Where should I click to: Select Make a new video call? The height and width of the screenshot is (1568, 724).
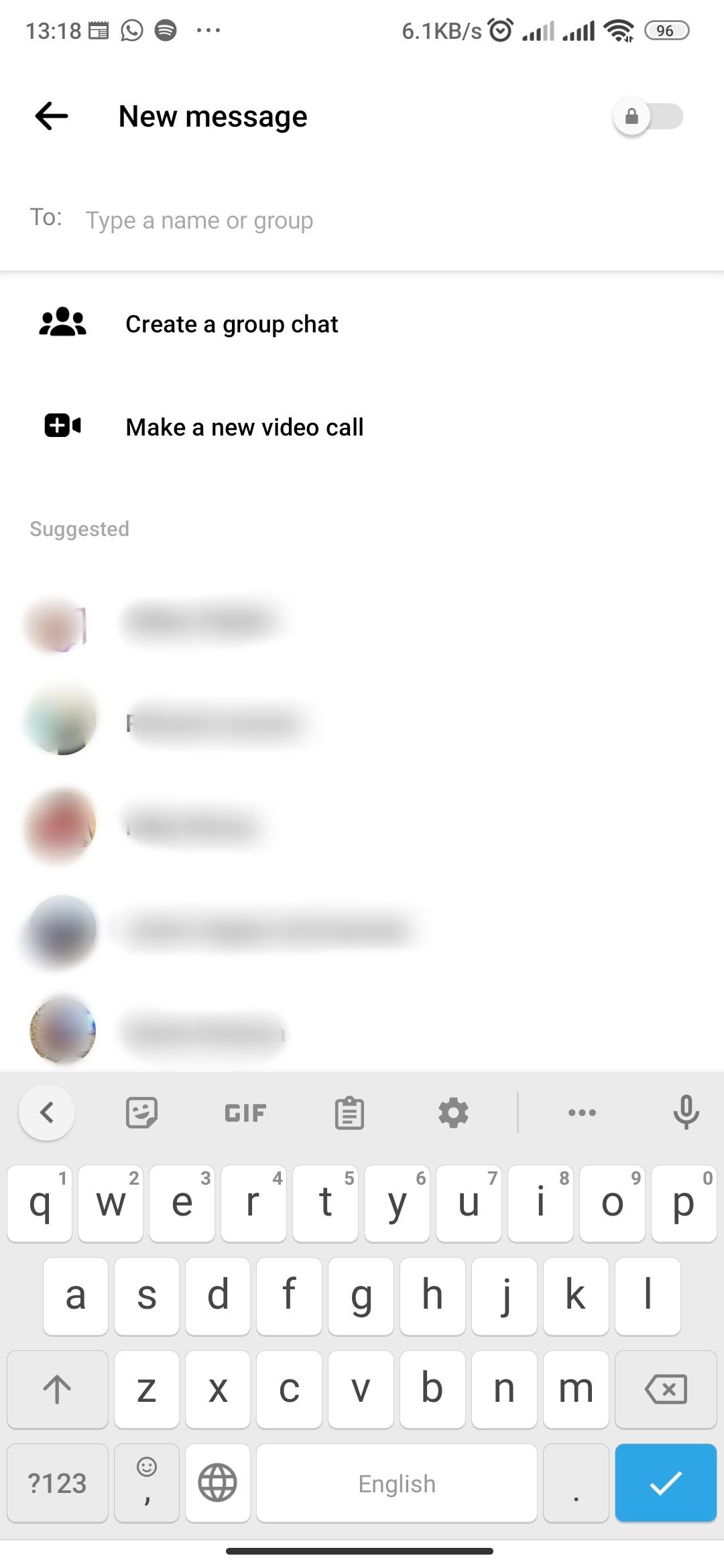tap(245, 426)
